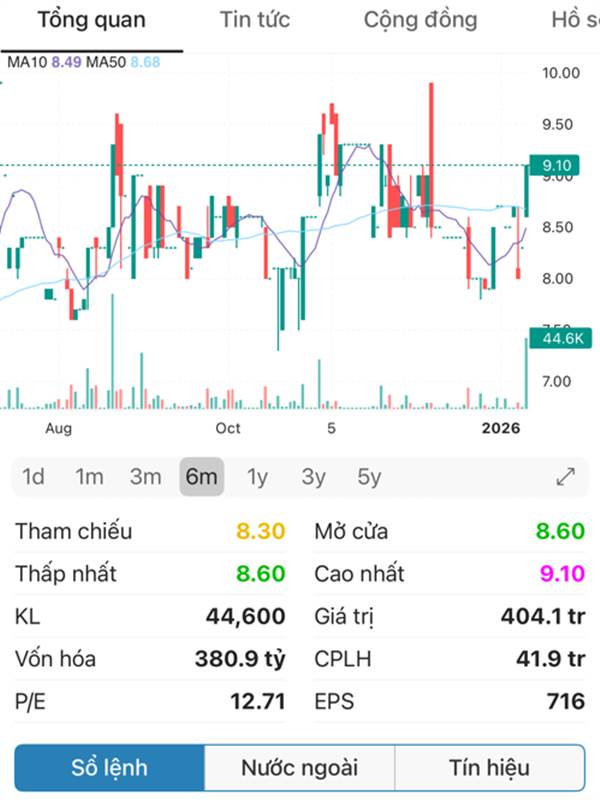Choose the 6m chart range

pyautogui.click(x=201, y=477)
